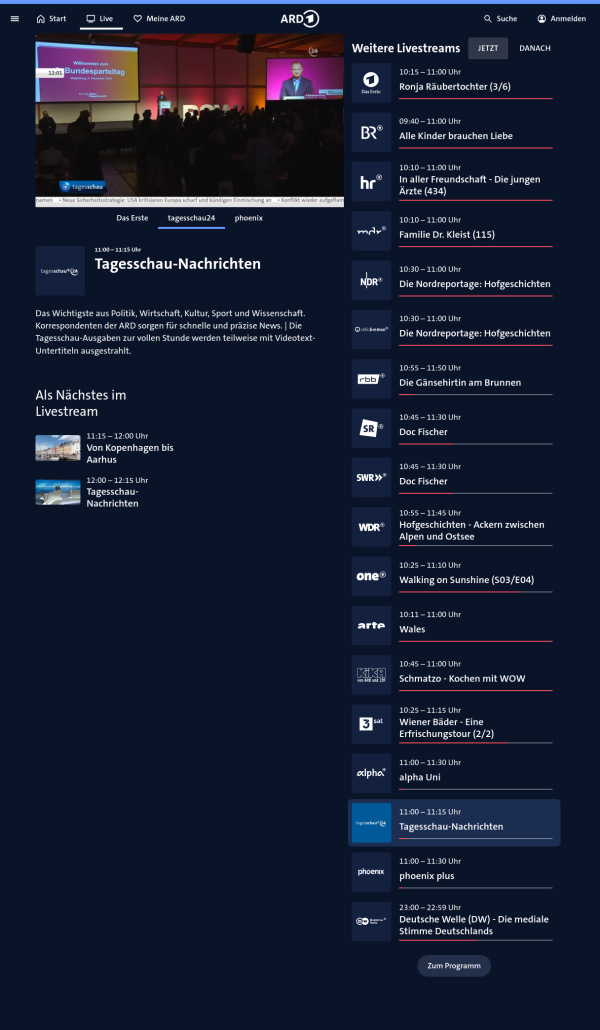The height and width of the screenshot is (1030, 600).
Task: Select the Danach schedule filter
Action: 534,48
